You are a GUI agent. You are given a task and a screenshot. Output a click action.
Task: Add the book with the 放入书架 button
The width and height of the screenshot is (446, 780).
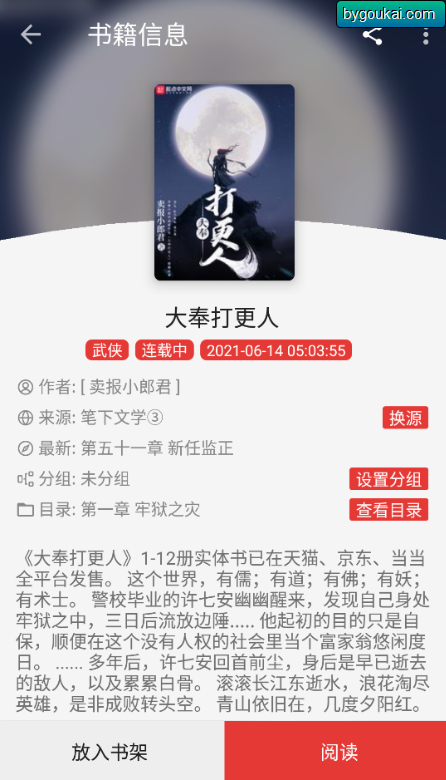[112, 751]
